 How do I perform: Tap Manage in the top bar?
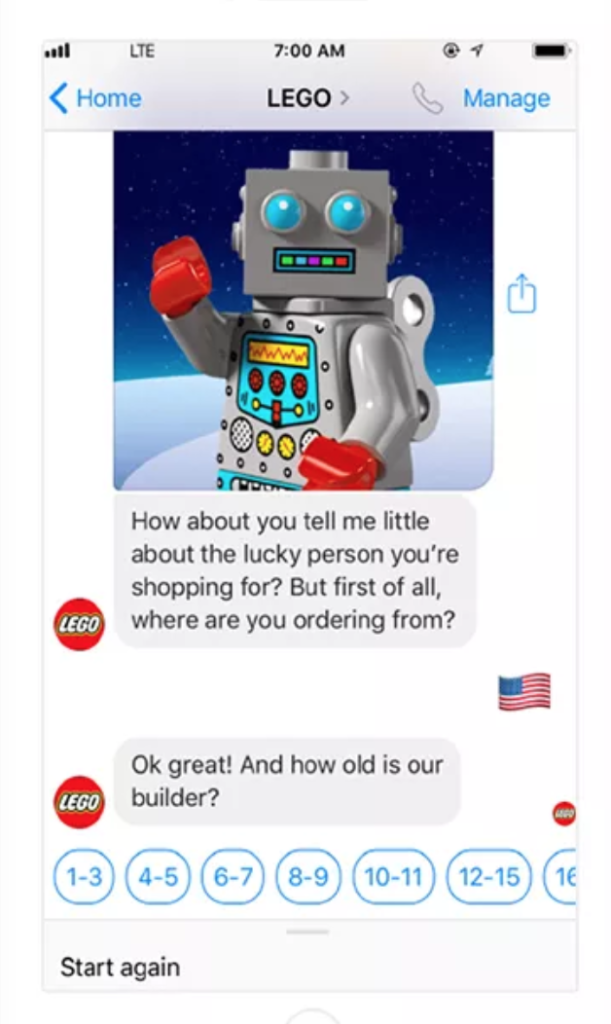tap(507, 99)
